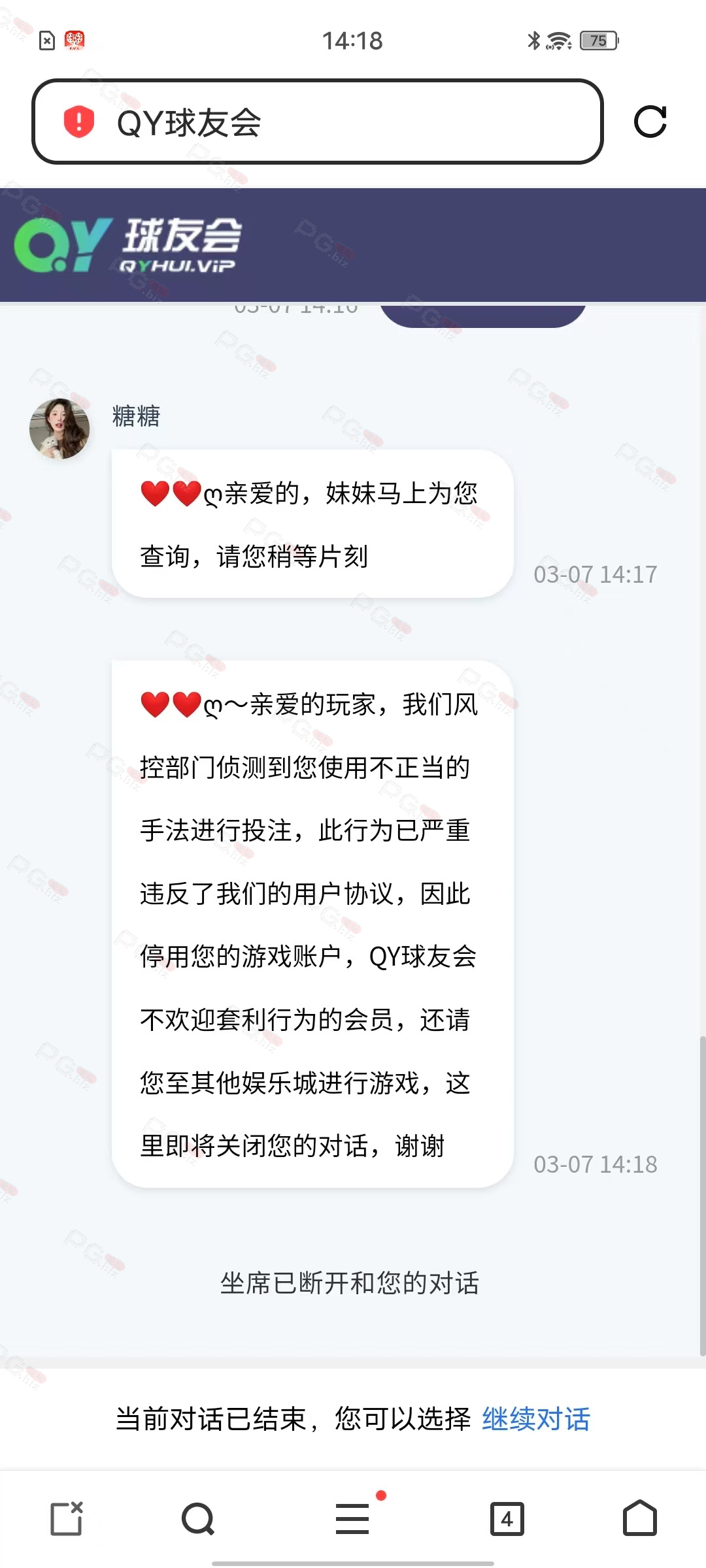Open browser search
The height and width of the screenshot is (1568, 706).
click(198, 1518)
